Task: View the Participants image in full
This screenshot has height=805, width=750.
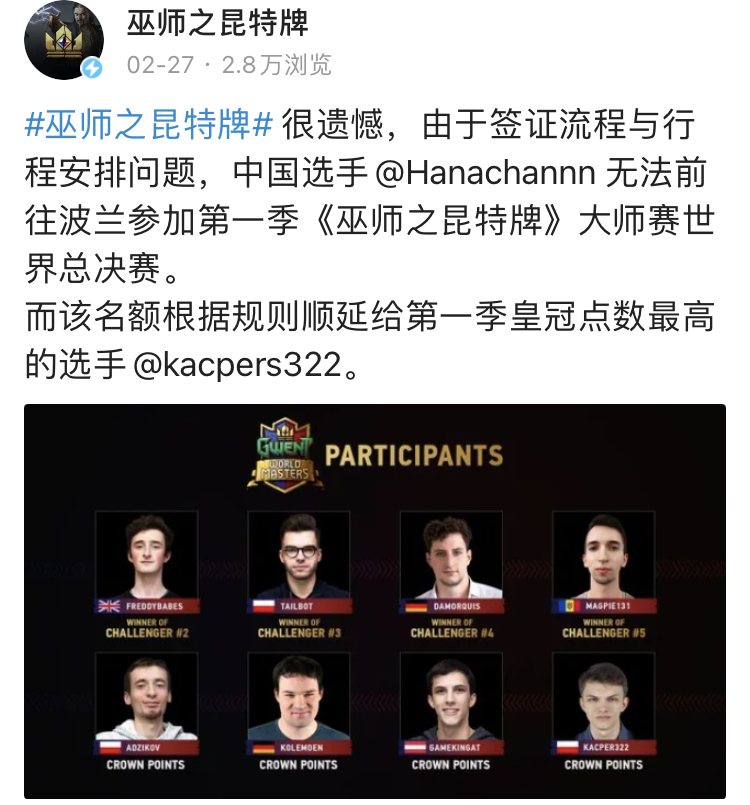Action: [375, 600]
